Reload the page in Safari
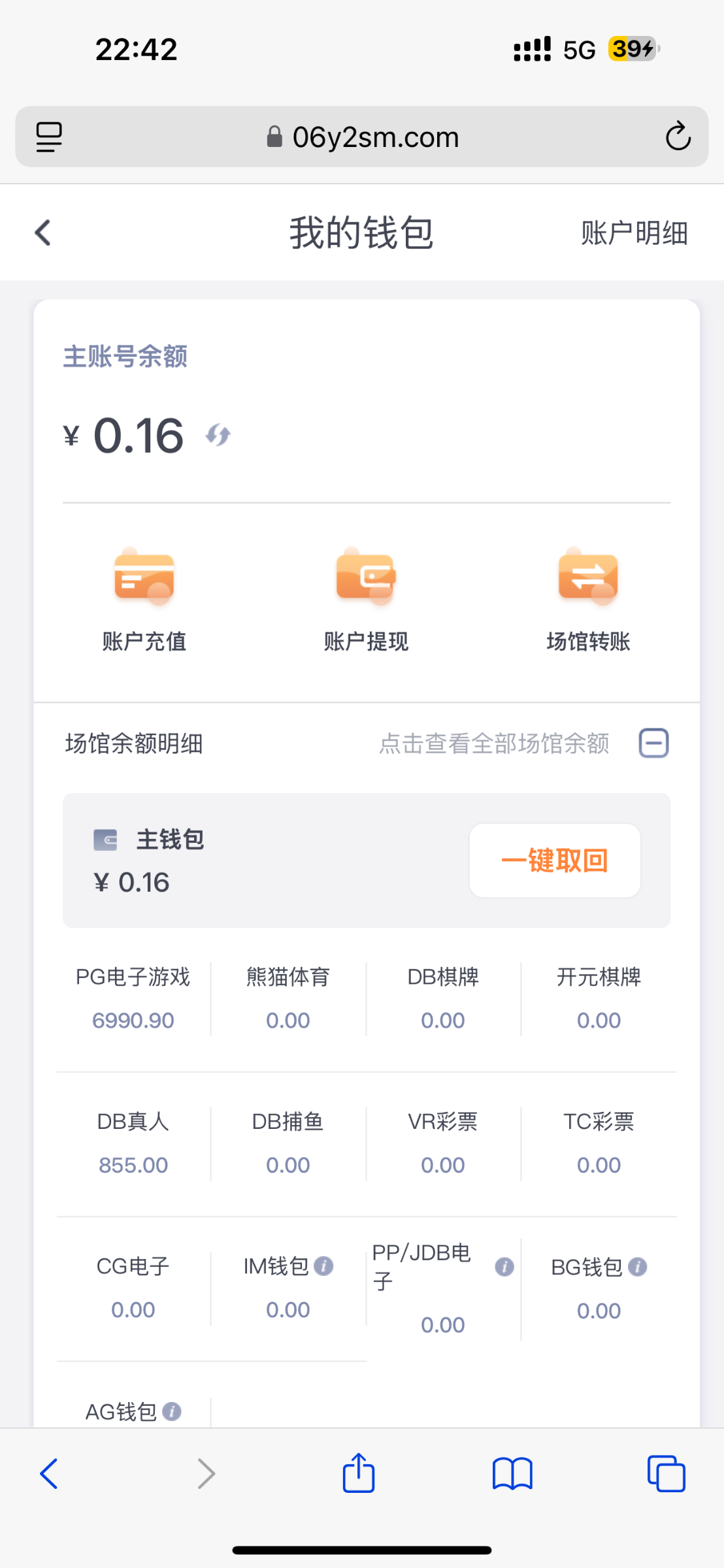Viewport: 724px width, 1568px height. [x=678, y=136]
